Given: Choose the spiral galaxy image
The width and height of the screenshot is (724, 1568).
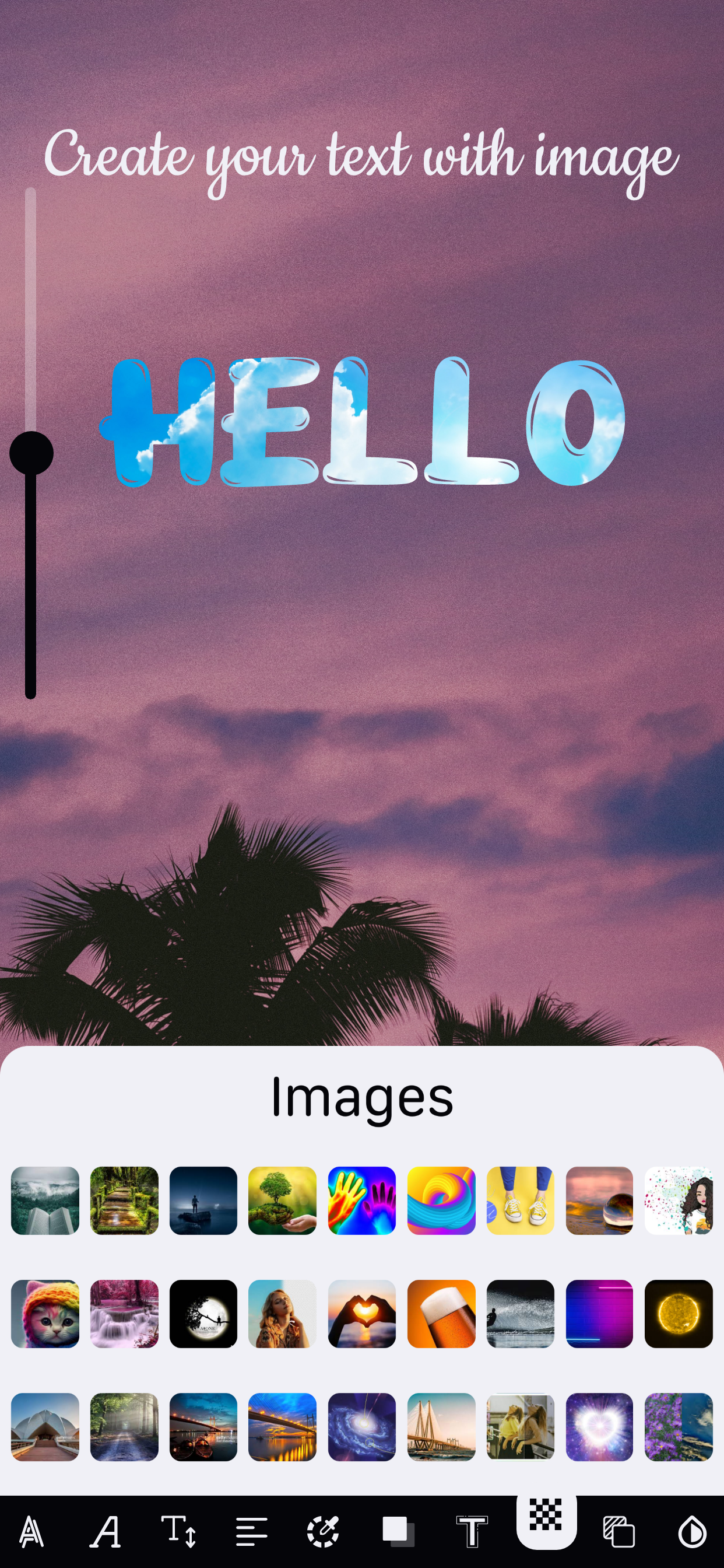Looking at the screenshot, I should coord(362,1427).
